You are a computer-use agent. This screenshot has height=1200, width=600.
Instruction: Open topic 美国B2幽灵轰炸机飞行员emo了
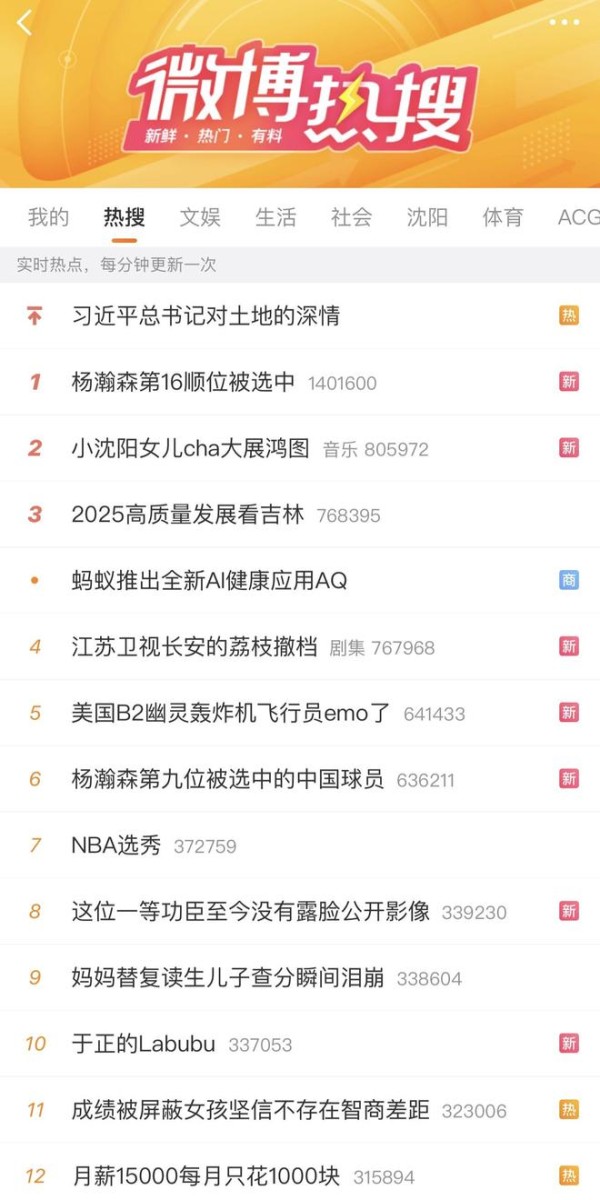[x=300, y=713]
